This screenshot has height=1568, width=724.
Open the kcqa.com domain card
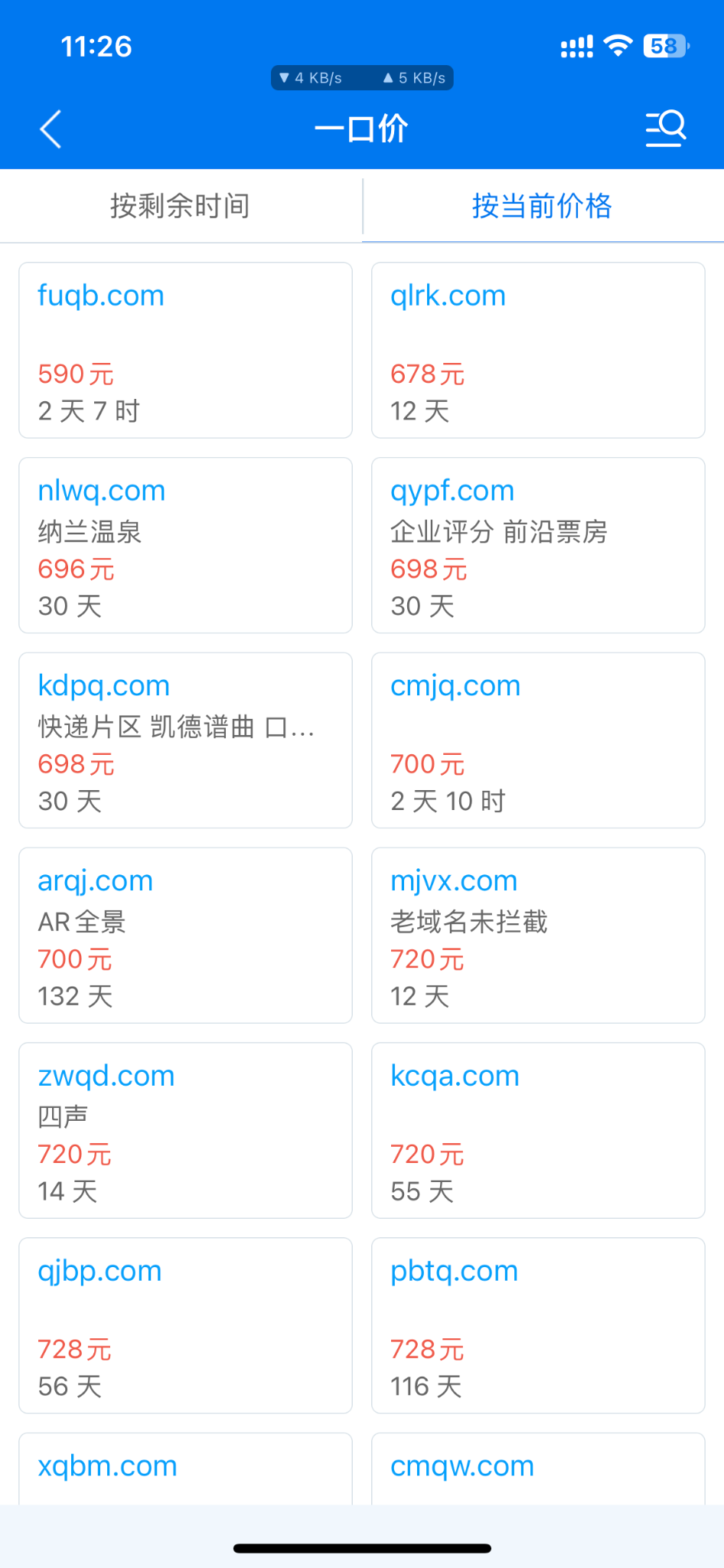(x=538, y=1130)
